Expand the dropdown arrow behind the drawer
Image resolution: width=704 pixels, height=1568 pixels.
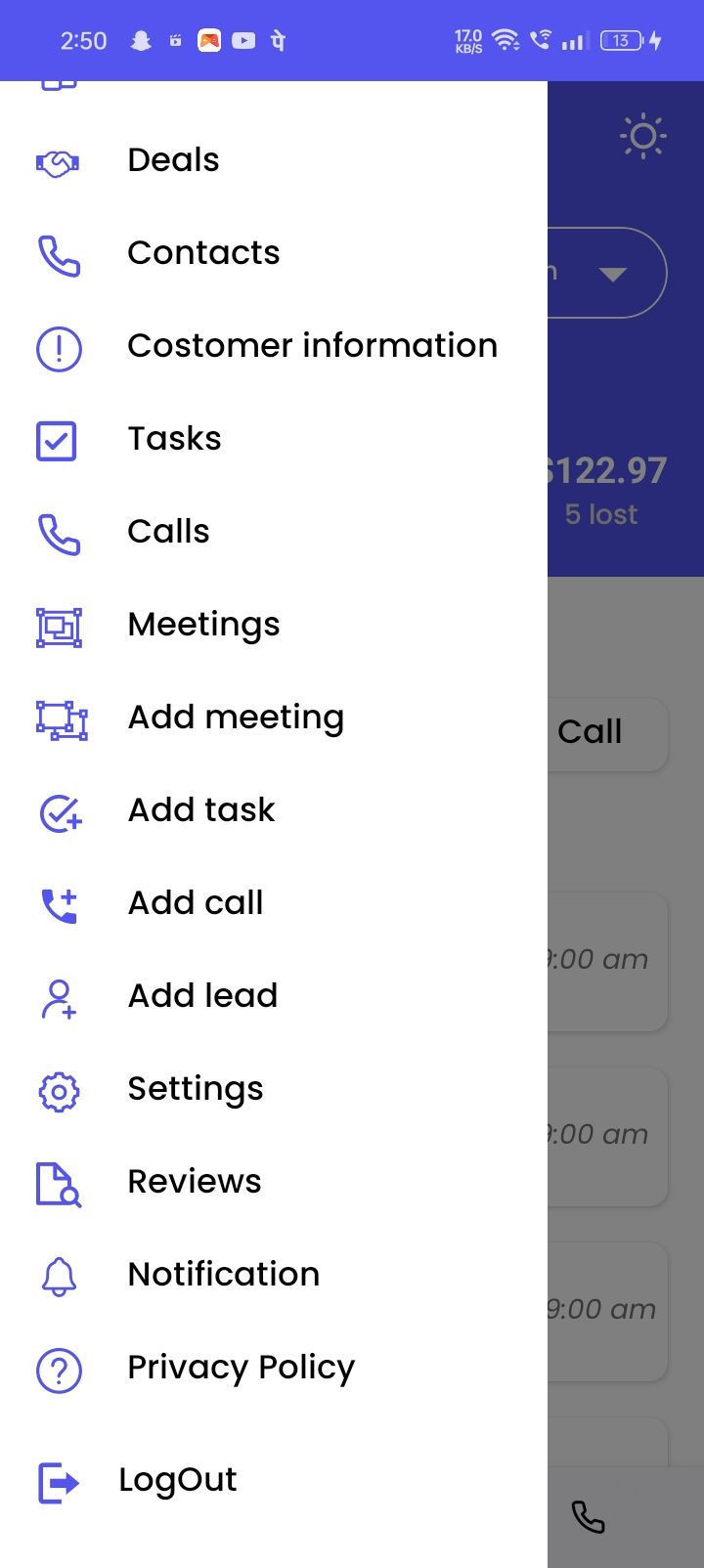[613, 274]
